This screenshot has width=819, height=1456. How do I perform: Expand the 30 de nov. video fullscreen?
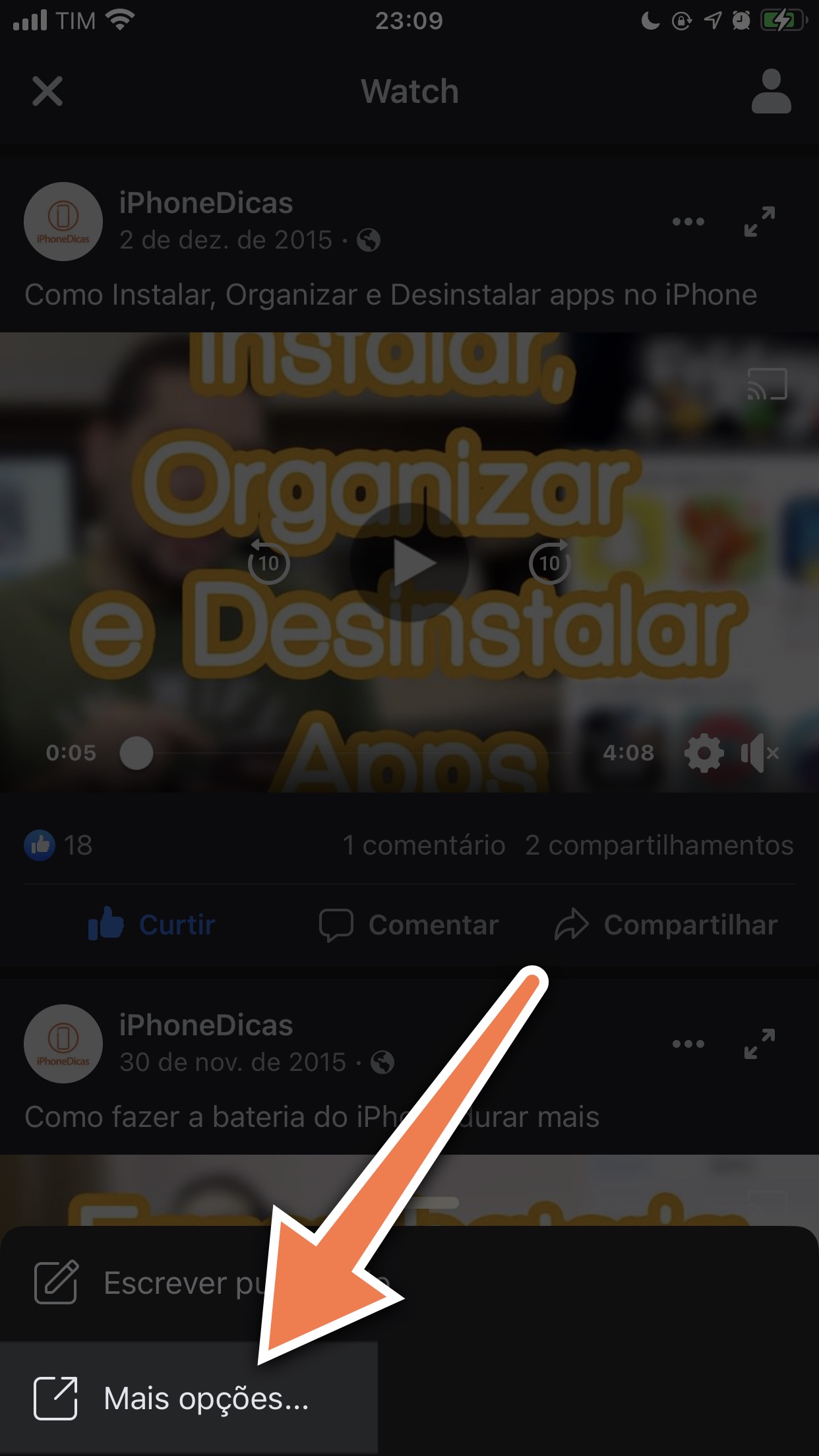pyautogui.click(x=760, y=1044)
